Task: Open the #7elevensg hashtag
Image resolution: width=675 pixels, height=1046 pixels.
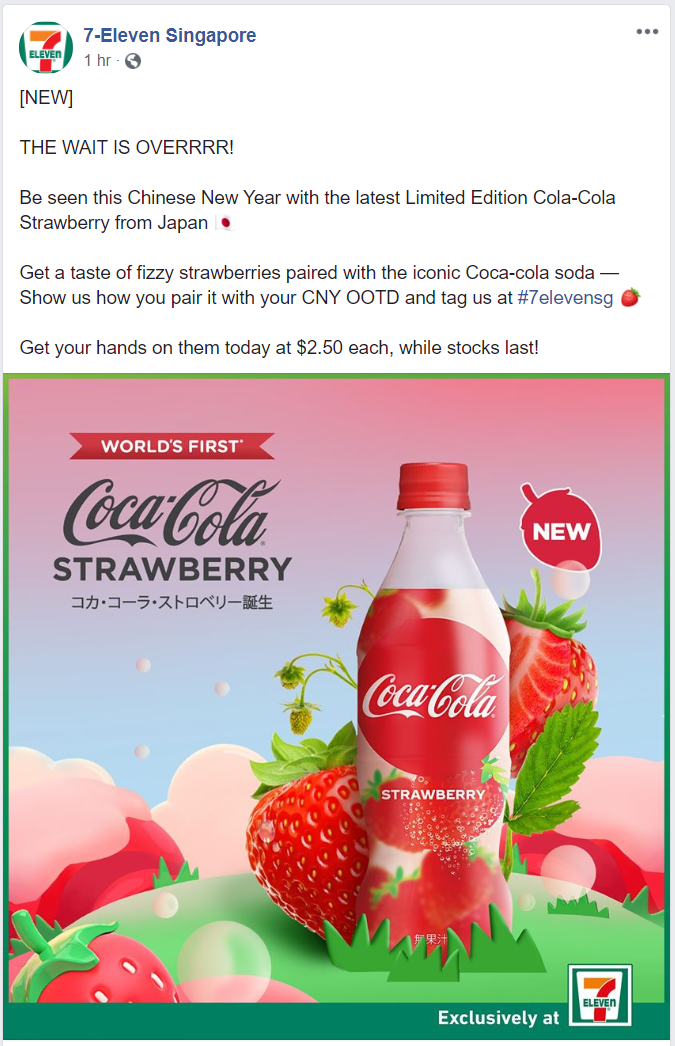Action: pos(566,298)
